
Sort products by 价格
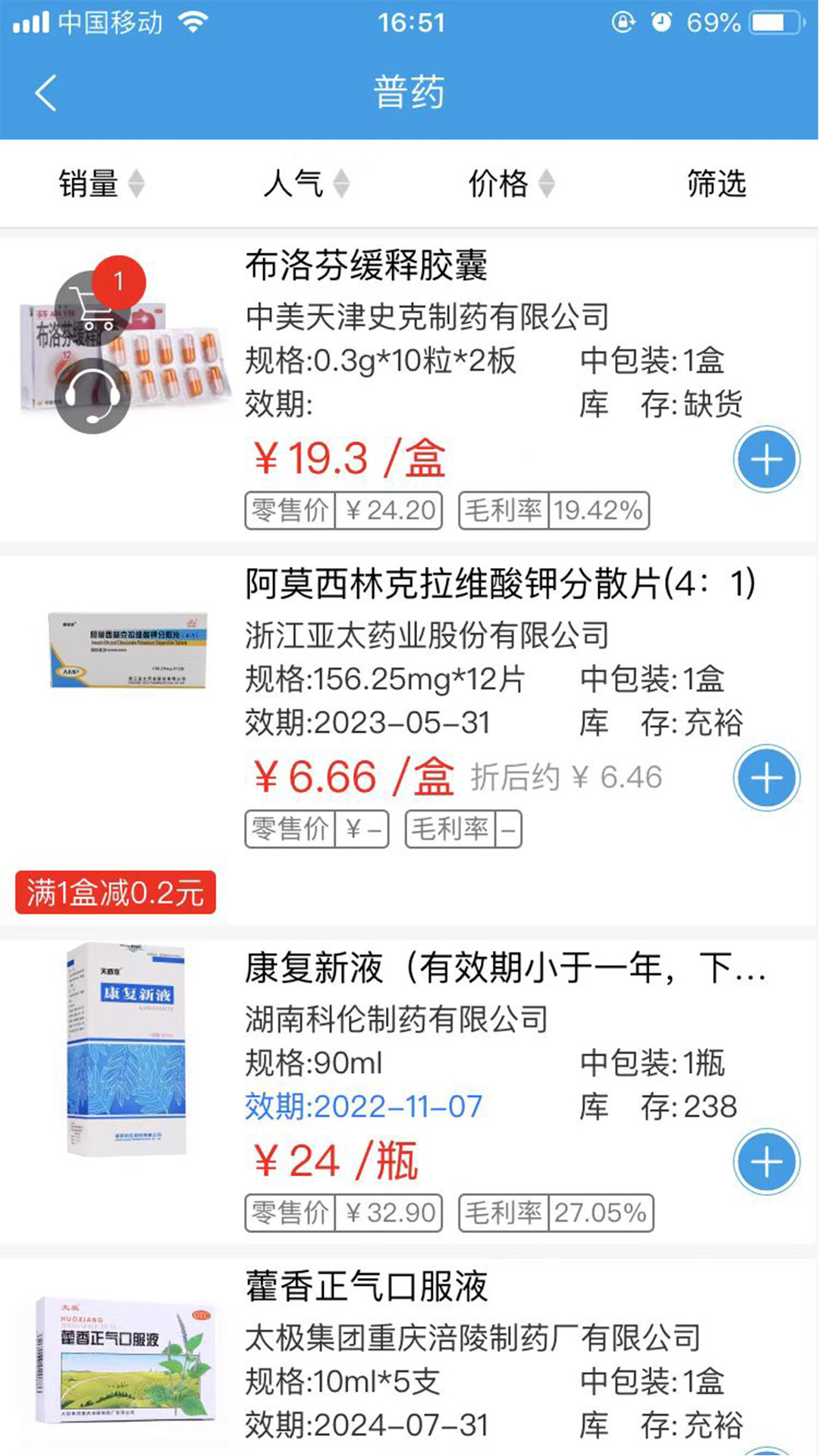pos(510,184)
